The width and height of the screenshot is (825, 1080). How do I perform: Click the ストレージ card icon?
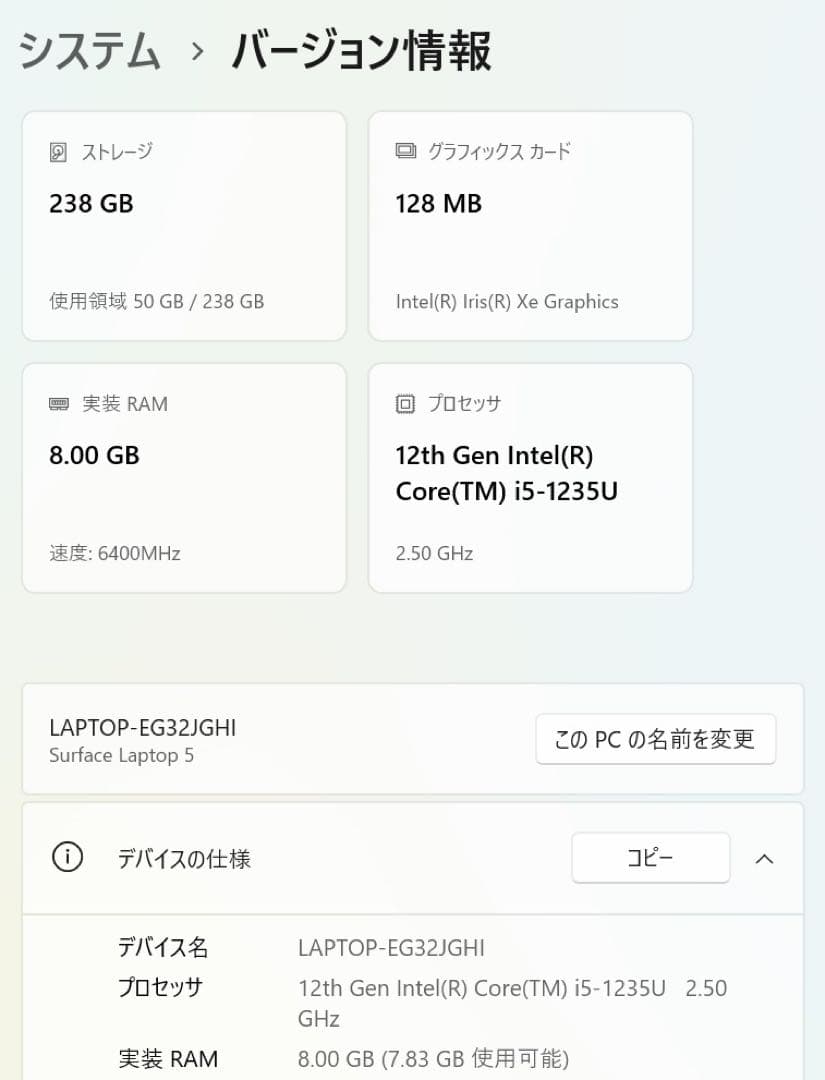pyautogui.click(x=58, y=152)
